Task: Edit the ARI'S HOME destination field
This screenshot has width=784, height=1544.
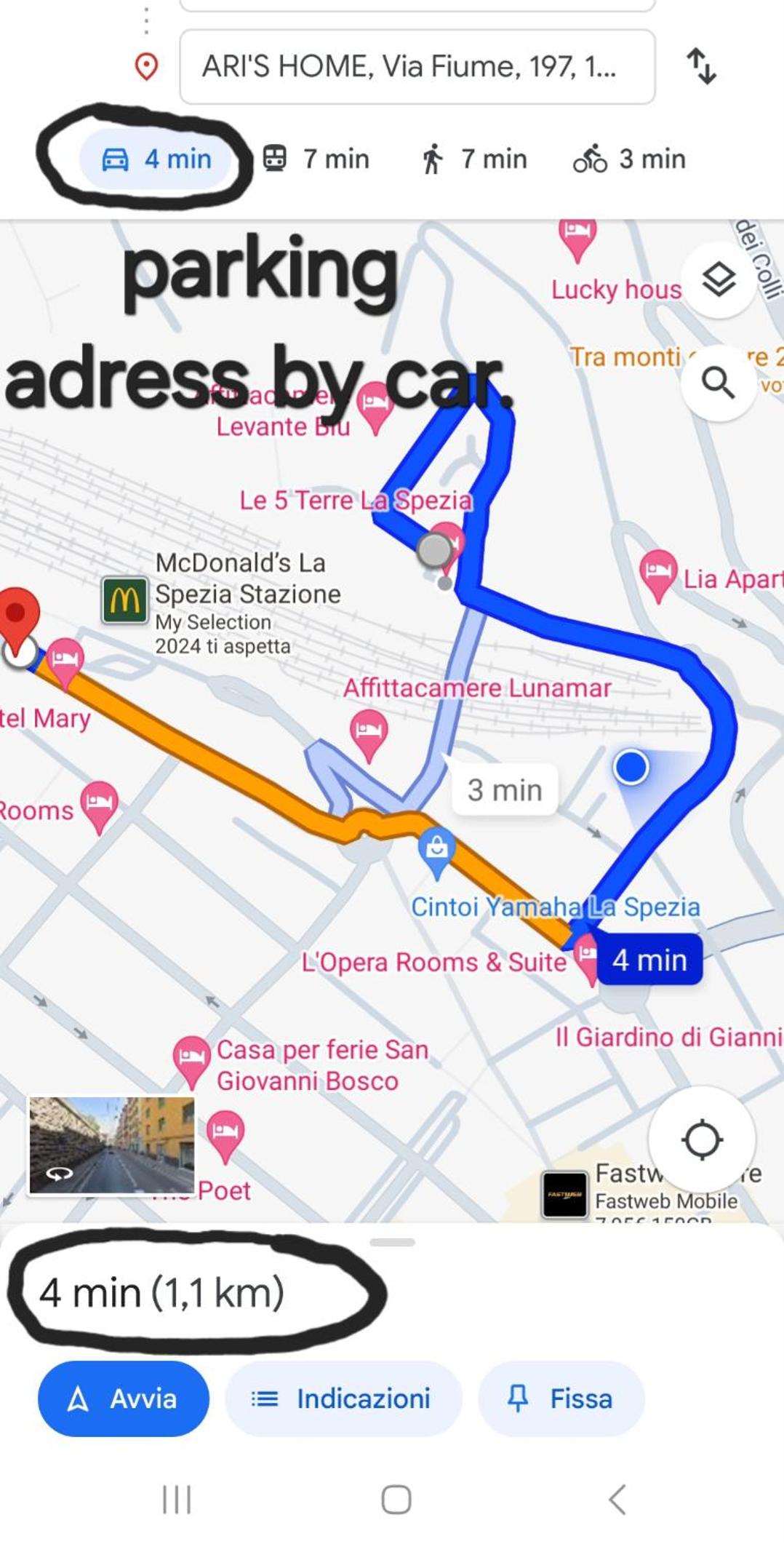Action: pos(417,67)
